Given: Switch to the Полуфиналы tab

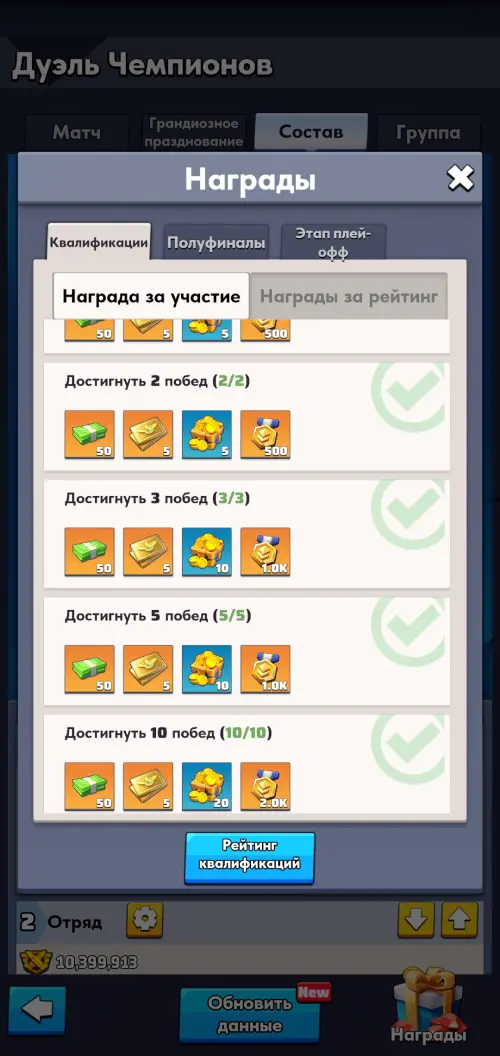Looking at the screenshot, I should tap(216, 243).
